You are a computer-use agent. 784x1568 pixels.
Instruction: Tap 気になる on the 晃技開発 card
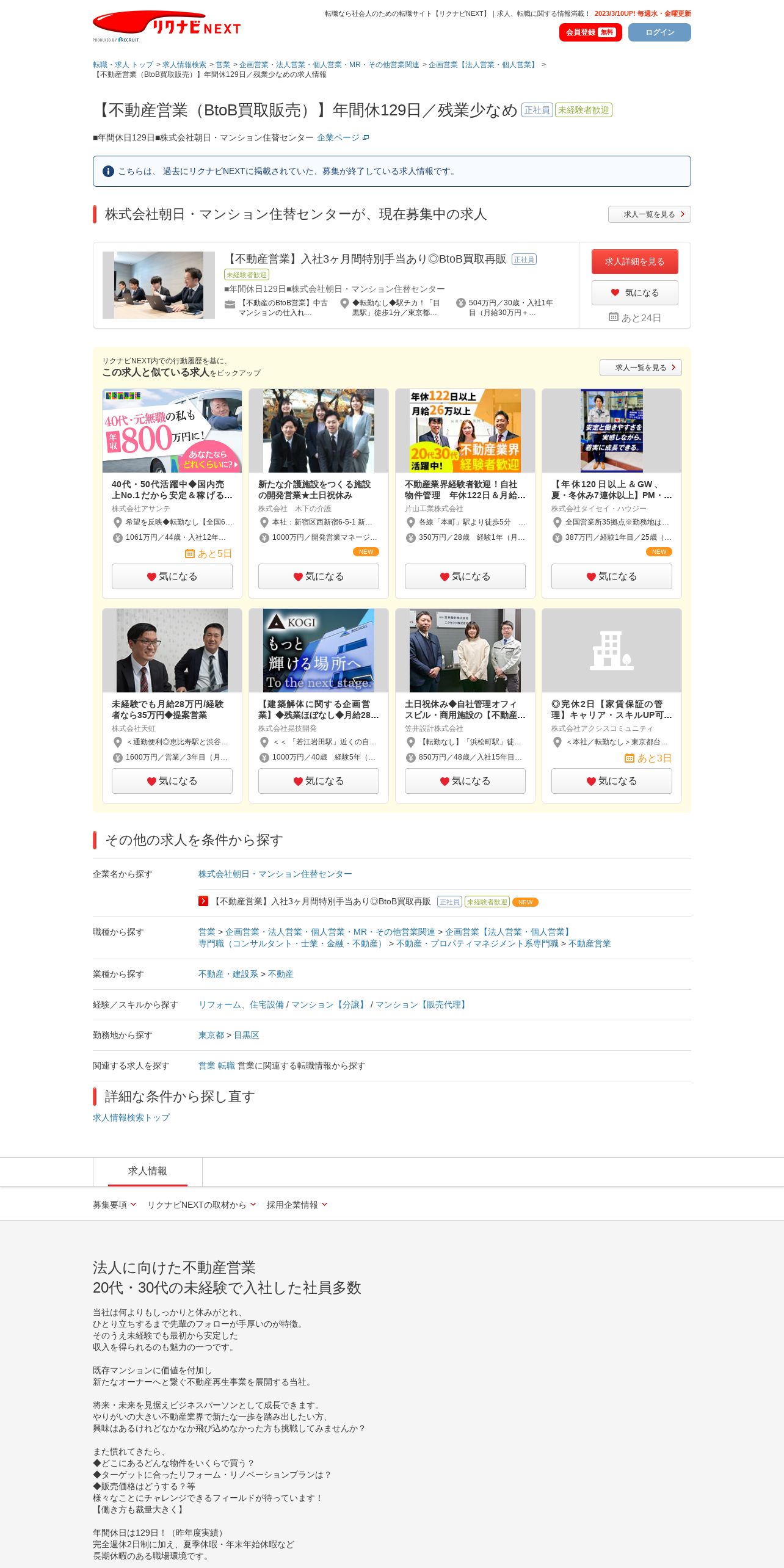(x=318, y=781)
